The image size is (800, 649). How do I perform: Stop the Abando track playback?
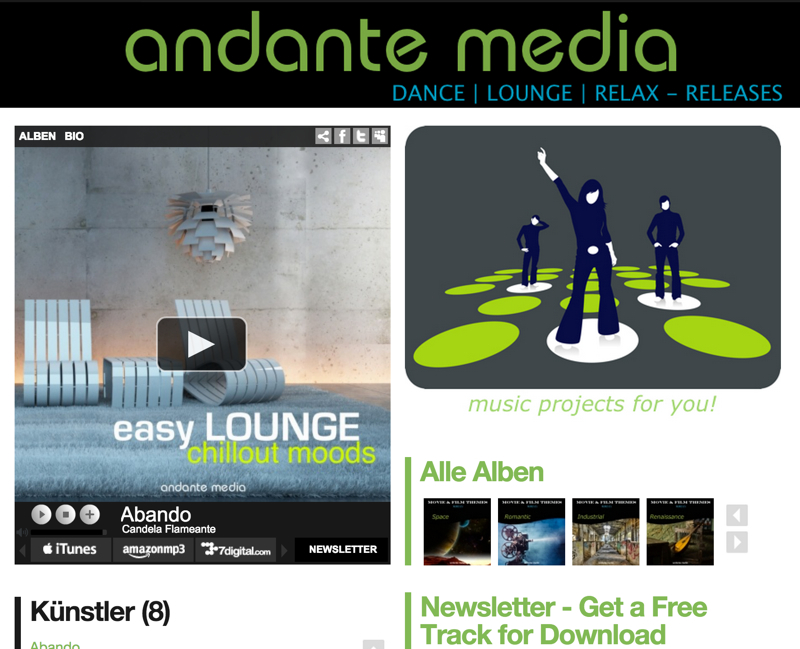click(x=65, y=514)
